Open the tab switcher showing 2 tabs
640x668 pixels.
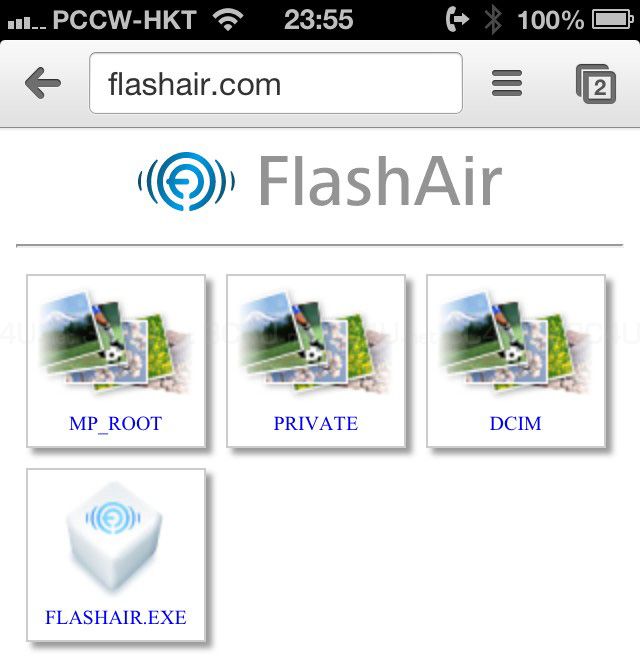(596, 84)
